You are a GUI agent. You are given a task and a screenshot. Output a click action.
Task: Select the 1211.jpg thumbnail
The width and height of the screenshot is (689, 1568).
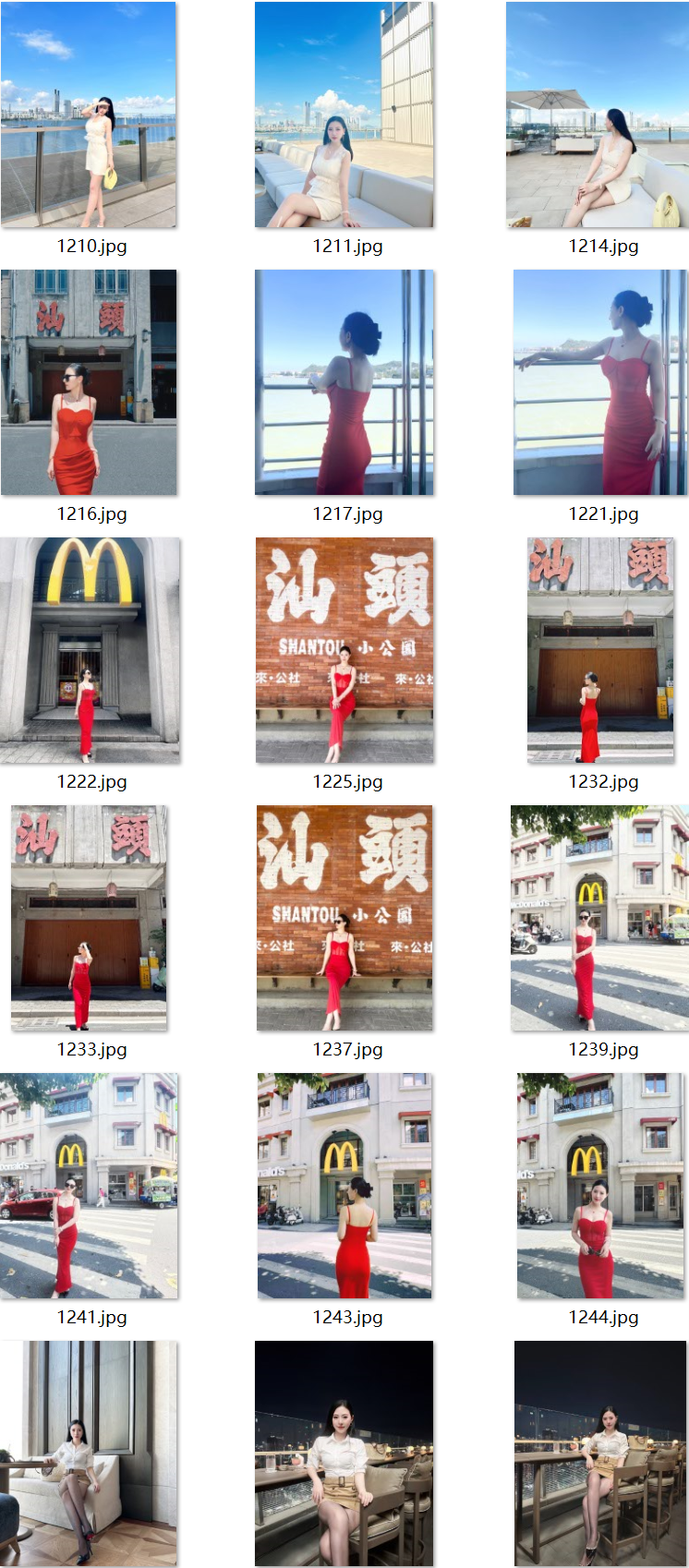click(344, 115)
